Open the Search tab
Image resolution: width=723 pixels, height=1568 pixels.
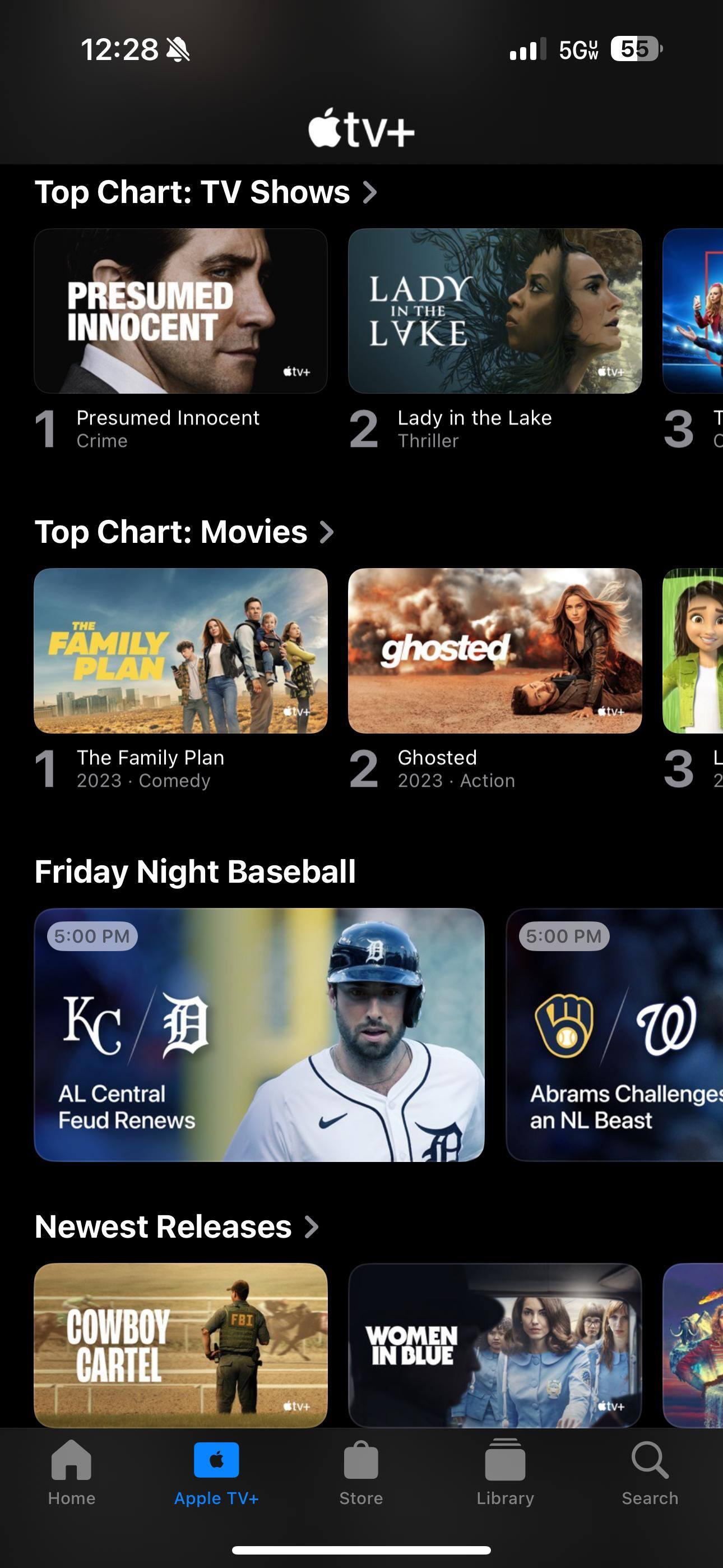coord(650,1472)
